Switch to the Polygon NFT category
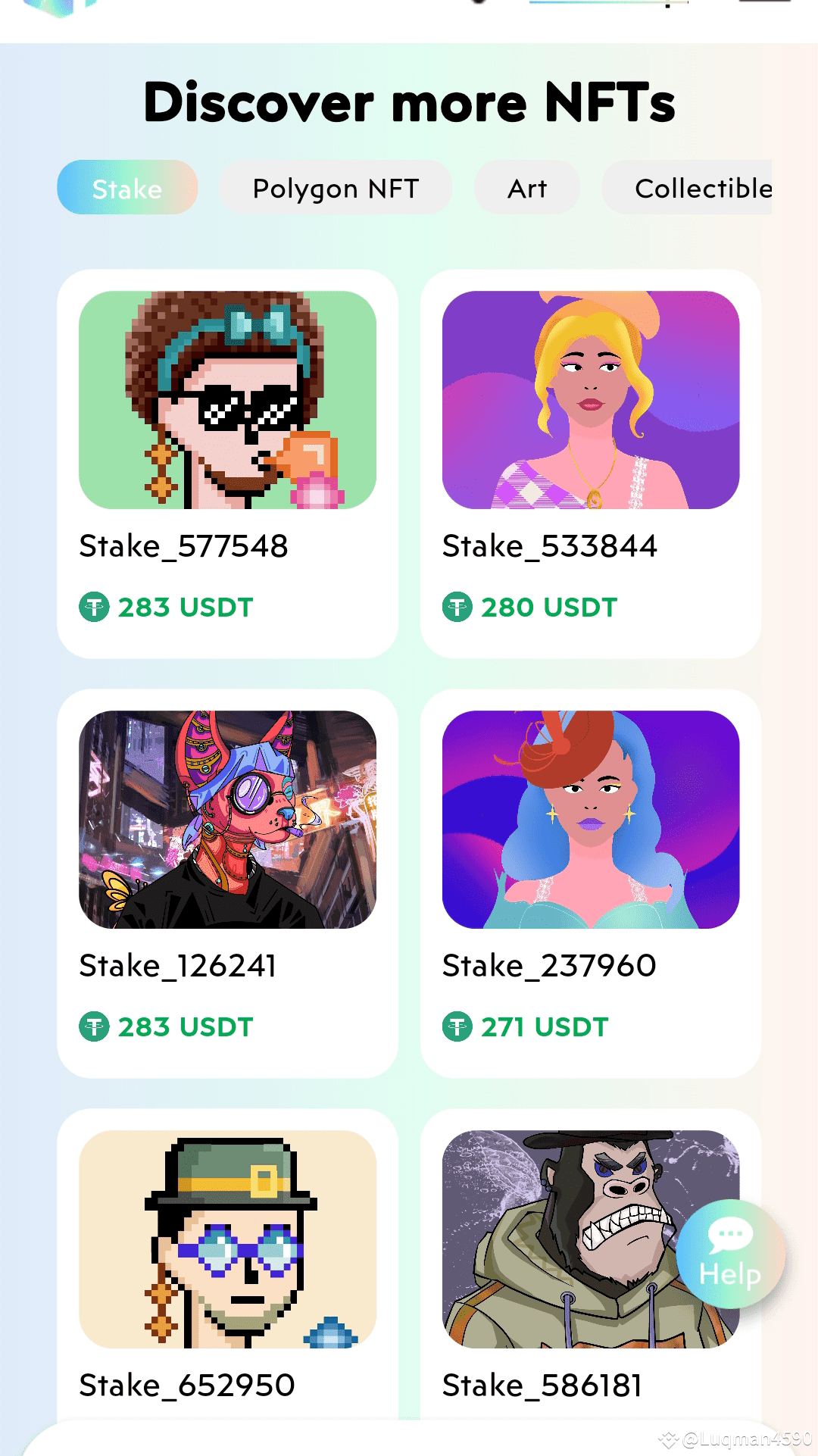Image resolution: width=818 pixels, height=1456 pixels. (x=336, y=188)
